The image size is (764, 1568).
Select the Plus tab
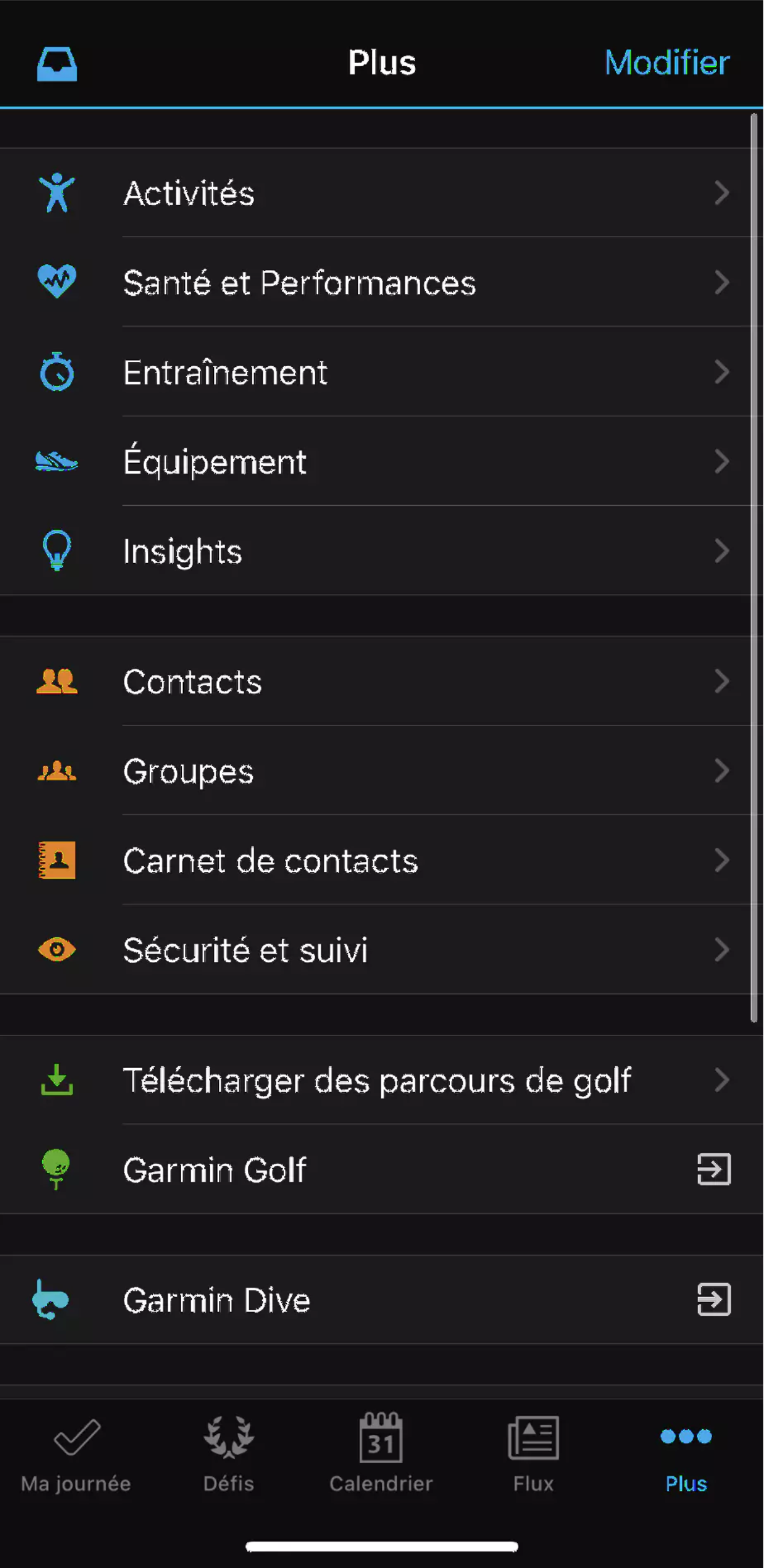[686, 1453]
